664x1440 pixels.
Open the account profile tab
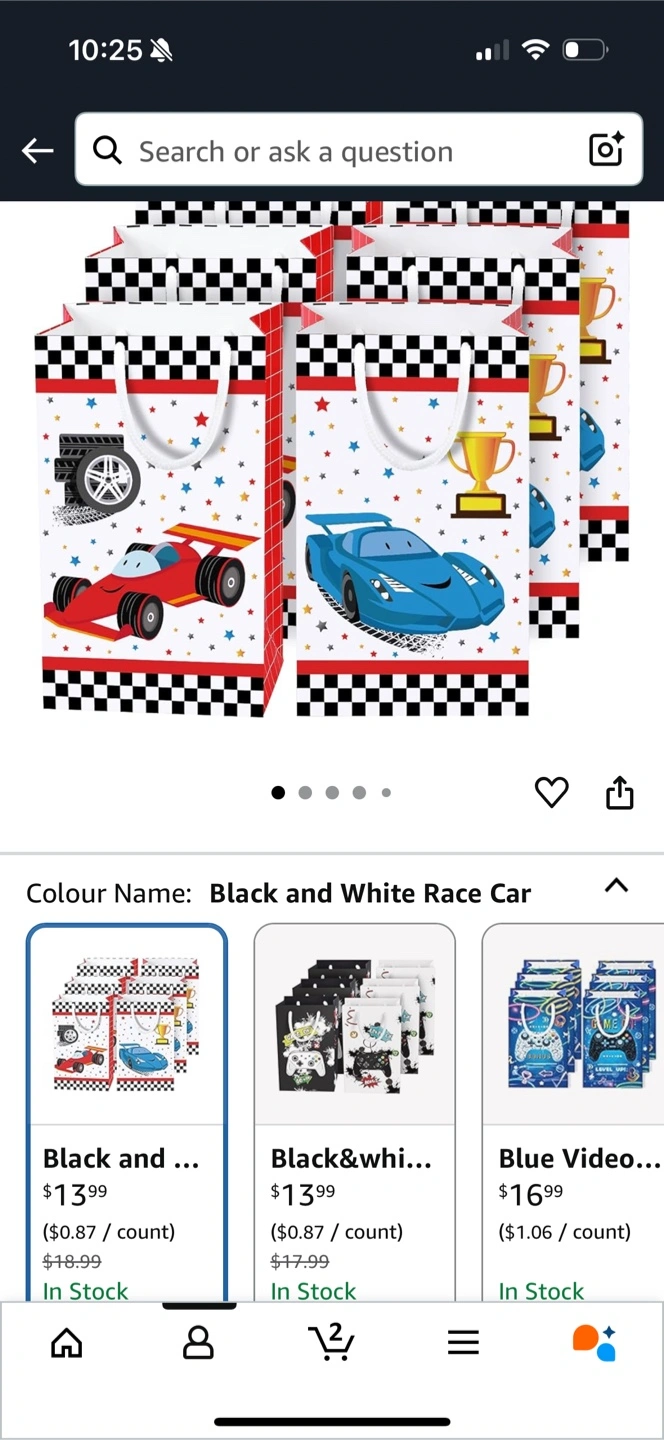pyautogui.click(x=198, y=1343)
